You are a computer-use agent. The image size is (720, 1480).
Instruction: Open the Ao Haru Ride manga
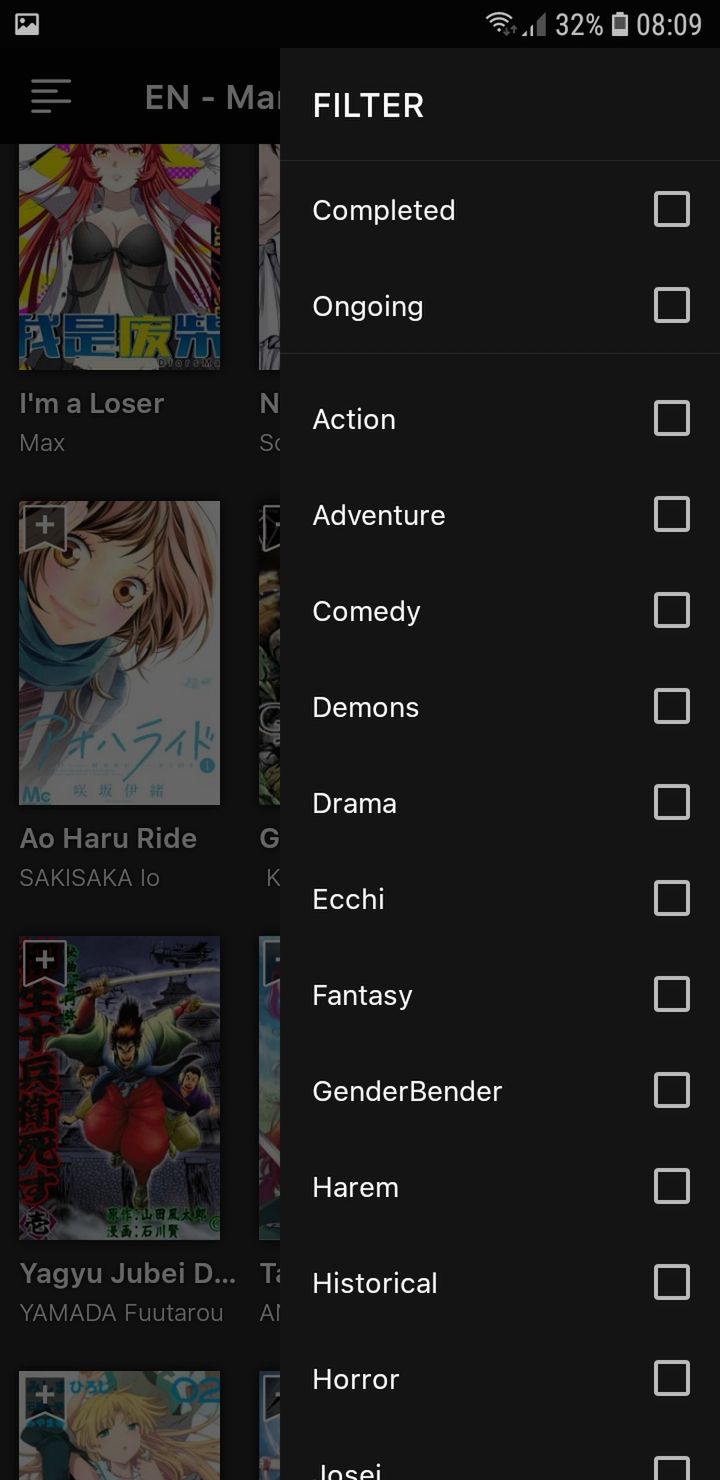coord(119,653)
